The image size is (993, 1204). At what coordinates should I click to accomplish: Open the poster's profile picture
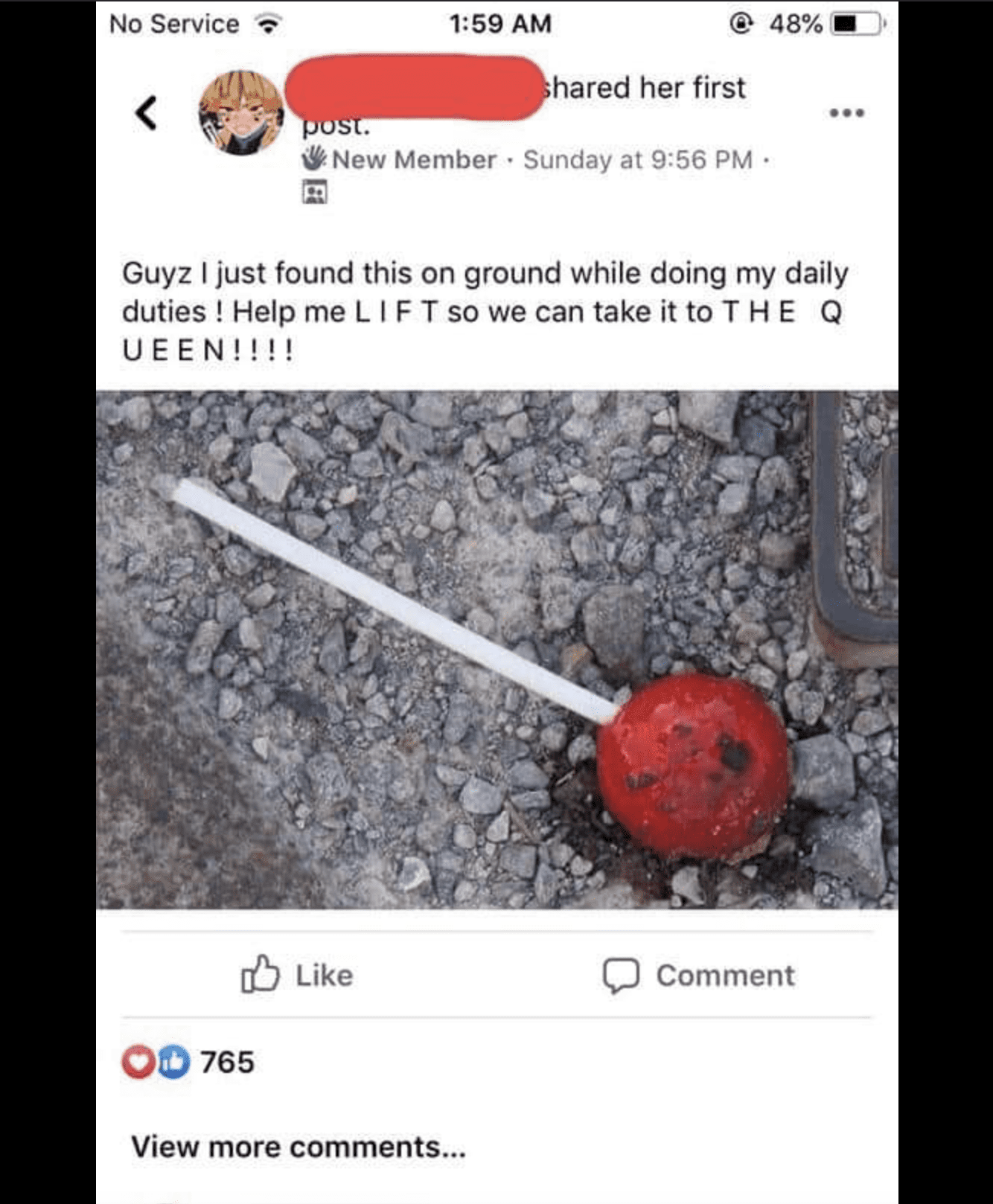[240, 113]
